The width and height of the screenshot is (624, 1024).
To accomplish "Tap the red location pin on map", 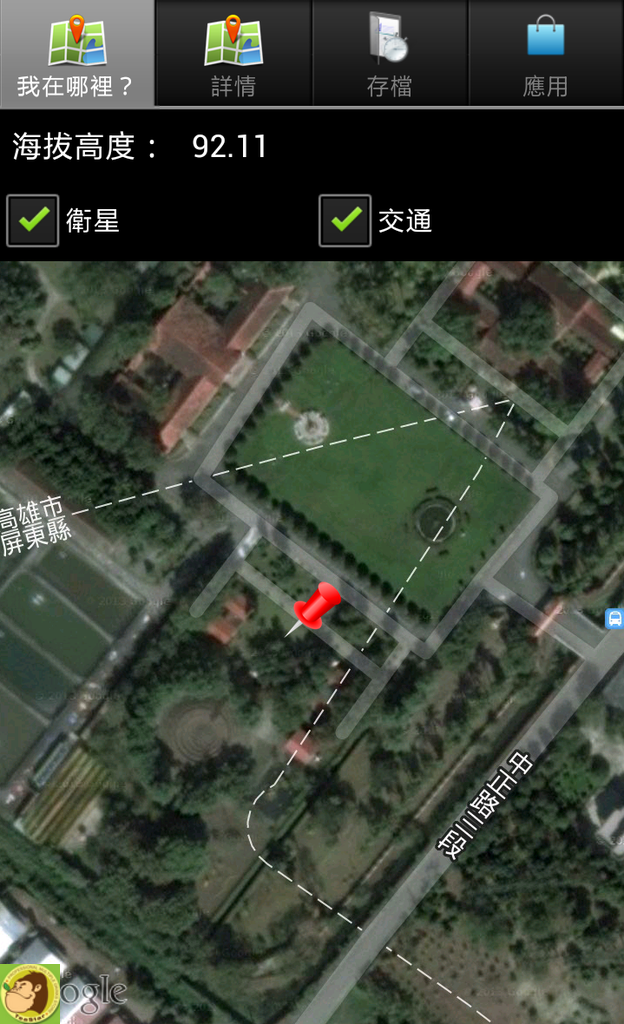I will [x=313, y=609].
